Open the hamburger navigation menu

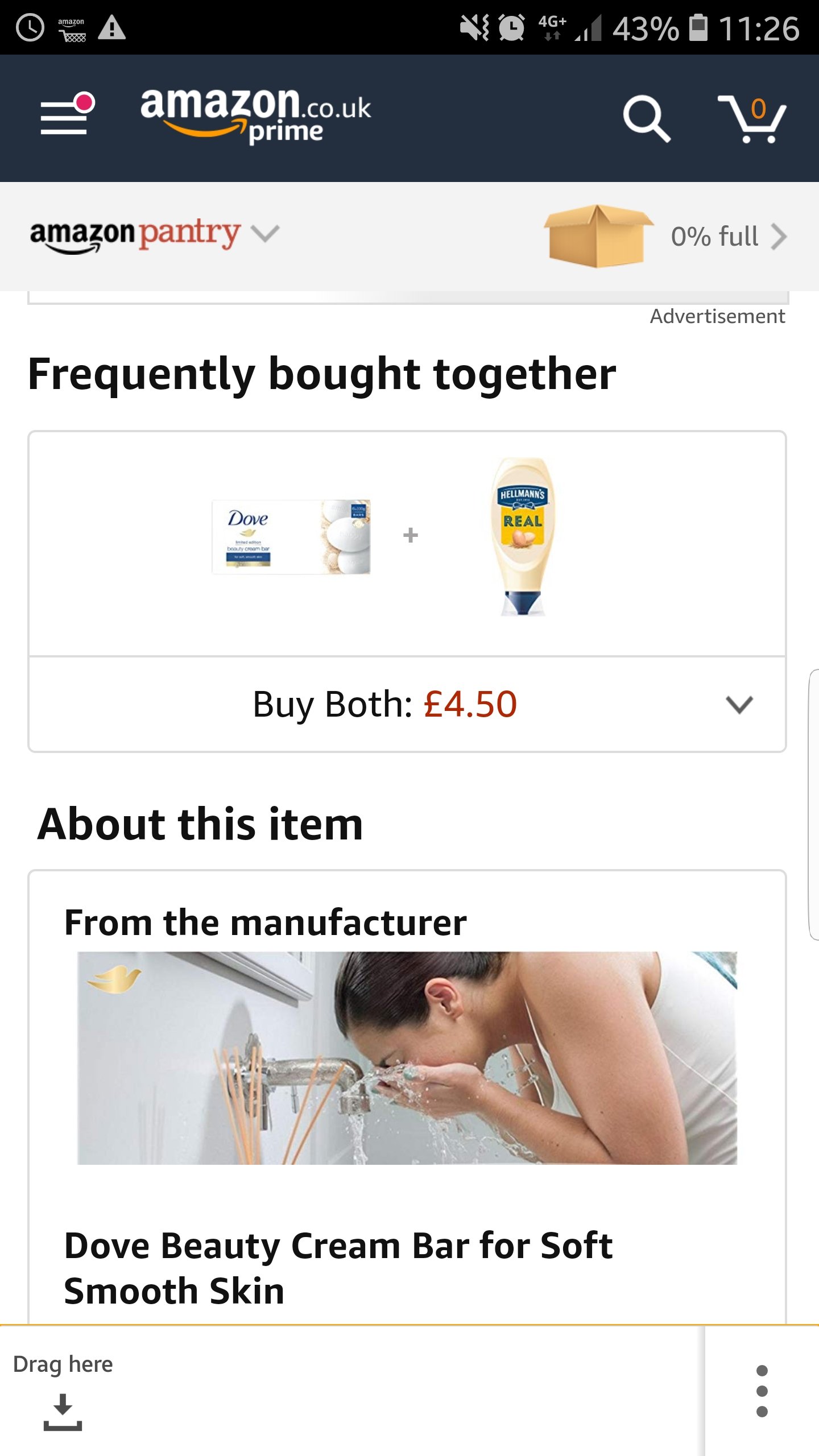[x=65, y=115]
